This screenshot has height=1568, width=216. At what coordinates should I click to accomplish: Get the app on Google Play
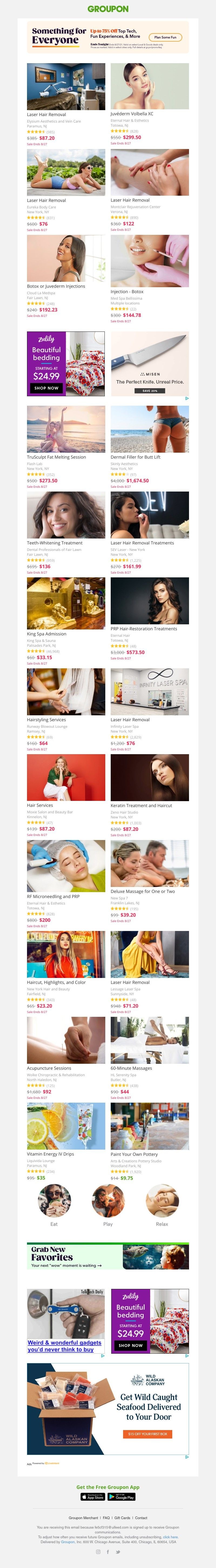(122, 1497)
